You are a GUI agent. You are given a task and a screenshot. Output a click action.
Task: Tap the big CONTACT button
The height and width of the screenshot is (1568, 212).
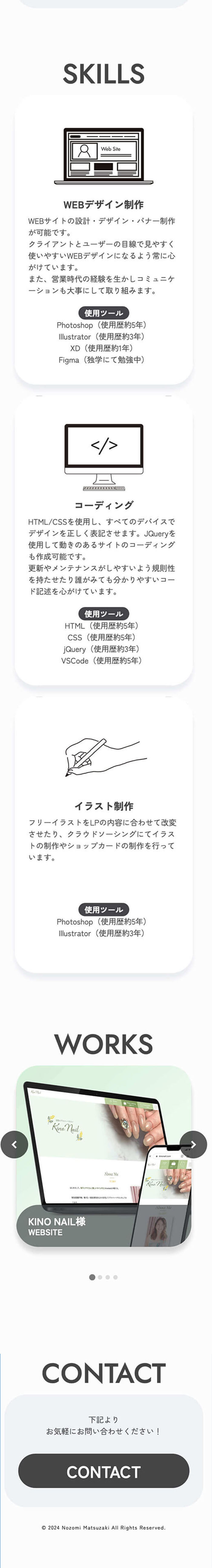103,1471
